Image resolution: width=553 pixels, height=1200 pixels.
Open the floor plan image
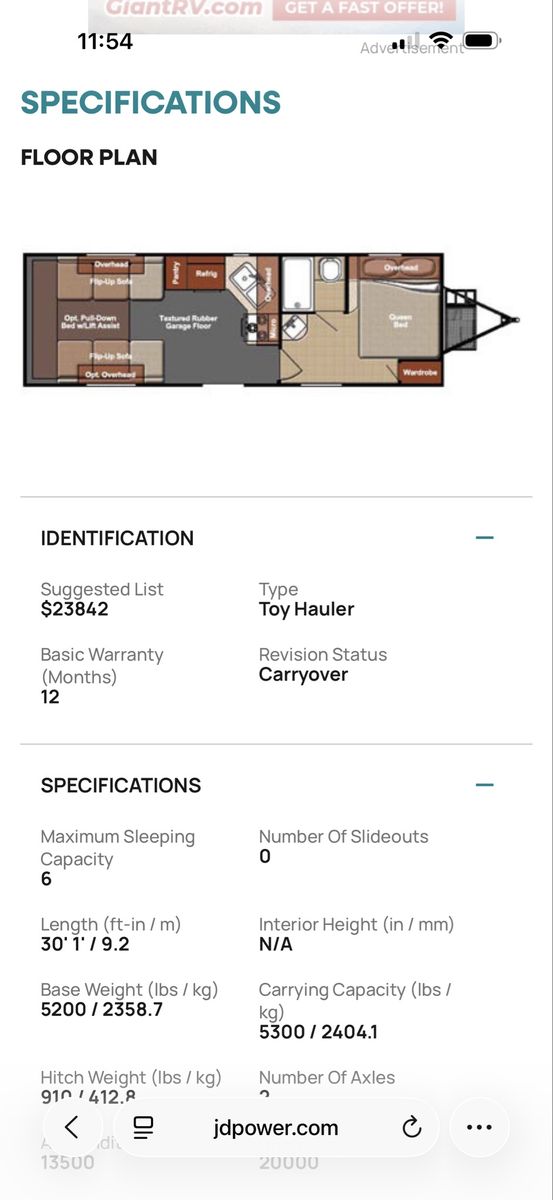271,320
